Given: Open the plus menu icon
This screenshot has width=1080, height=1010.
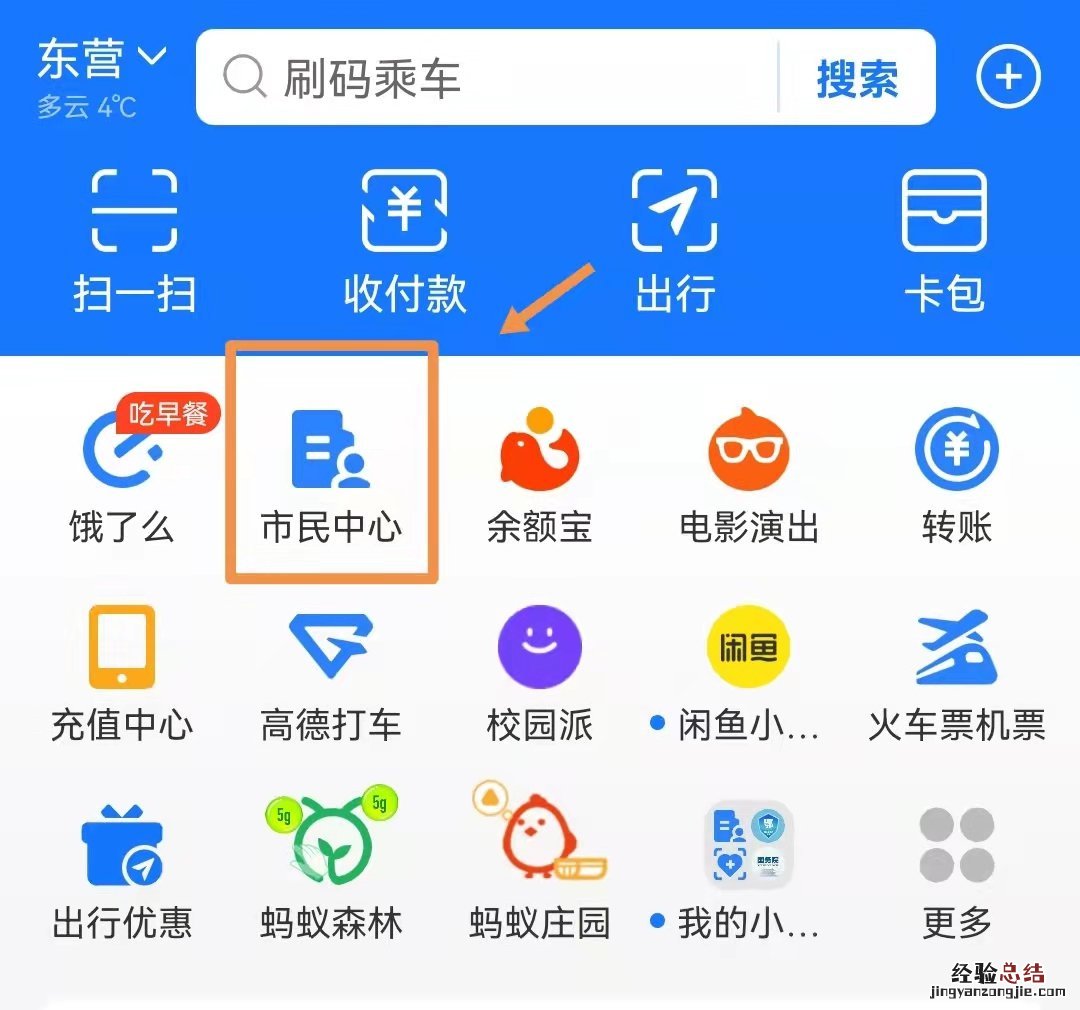Looking at the screenshot, I should click(x=1008, y=77).
